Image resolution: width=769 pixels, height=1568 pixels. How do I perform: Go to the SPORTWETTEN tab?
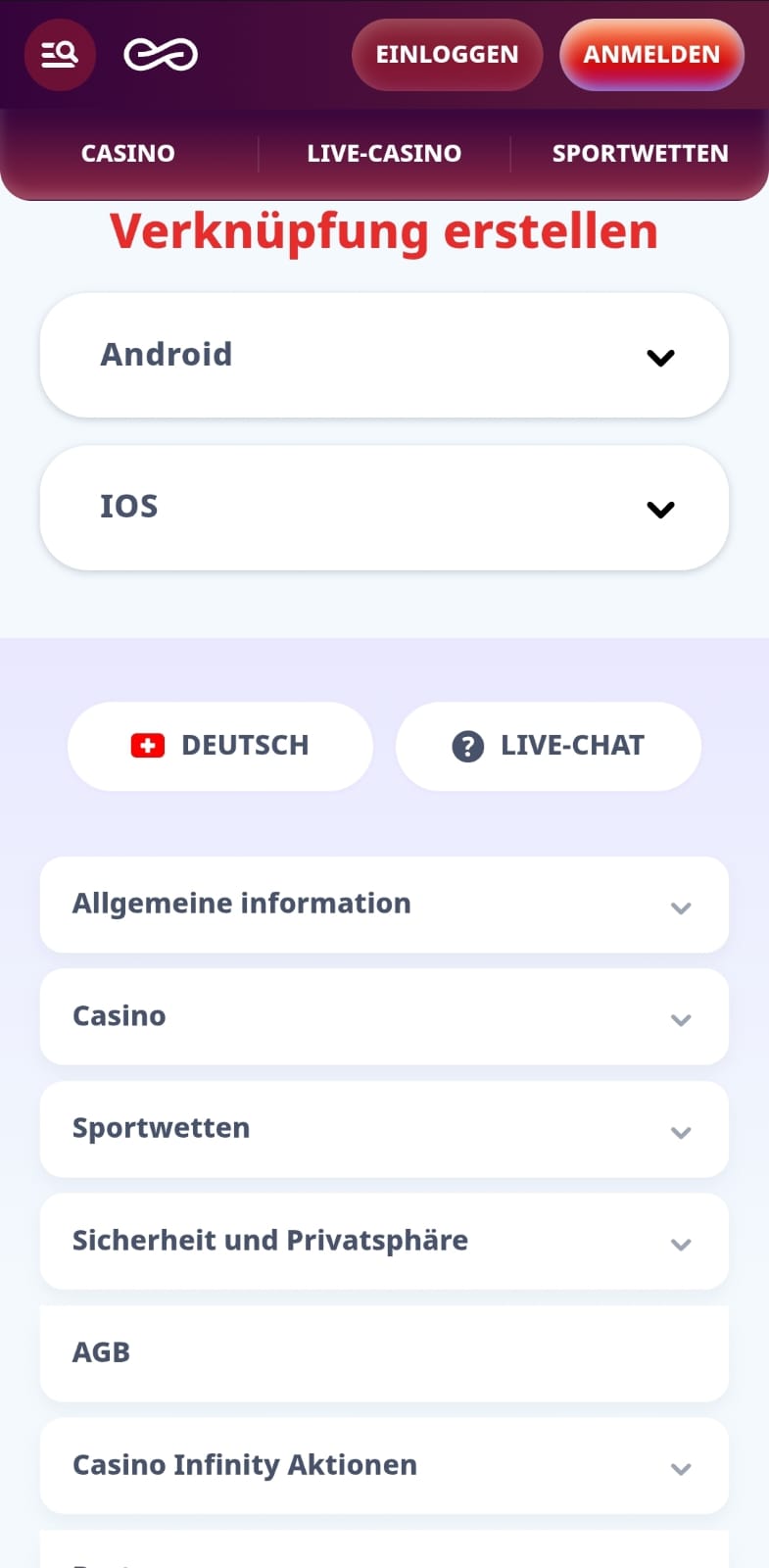[x=640, y=154]
